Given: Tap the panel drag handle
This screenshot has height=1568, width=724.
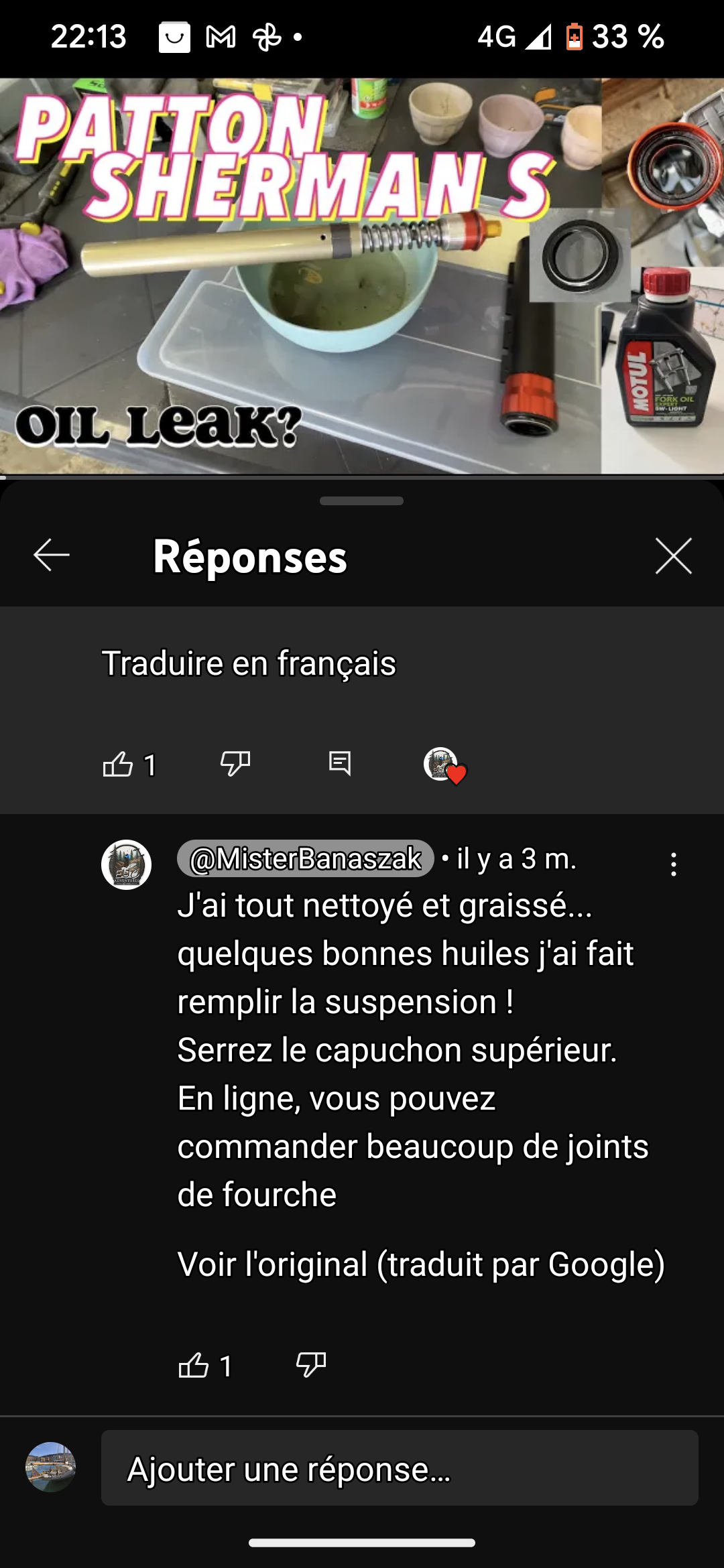Looking at the screenshot, I should 362,501.
